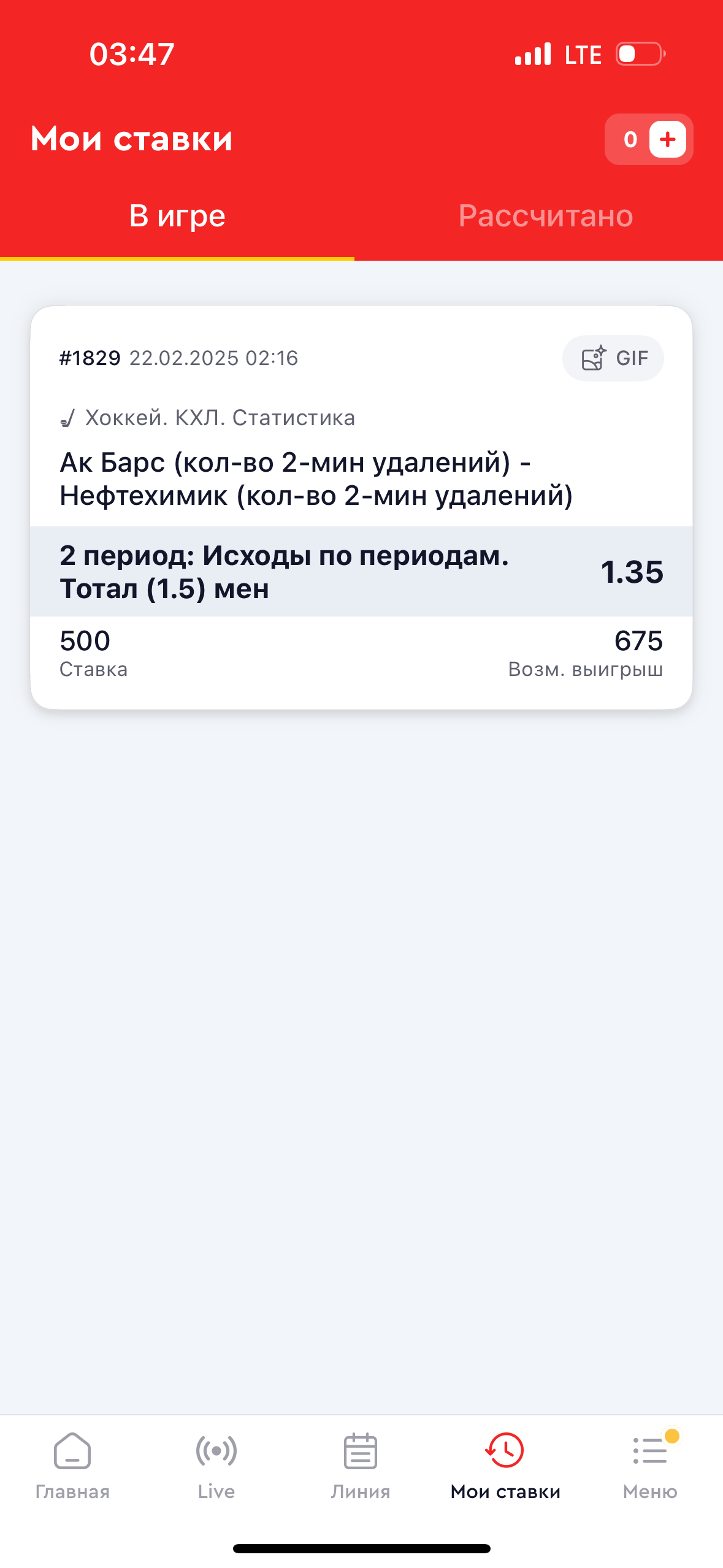Select the В игре tab
The width and height of the screenshot is (723, 1568).
tap(177, 216)
